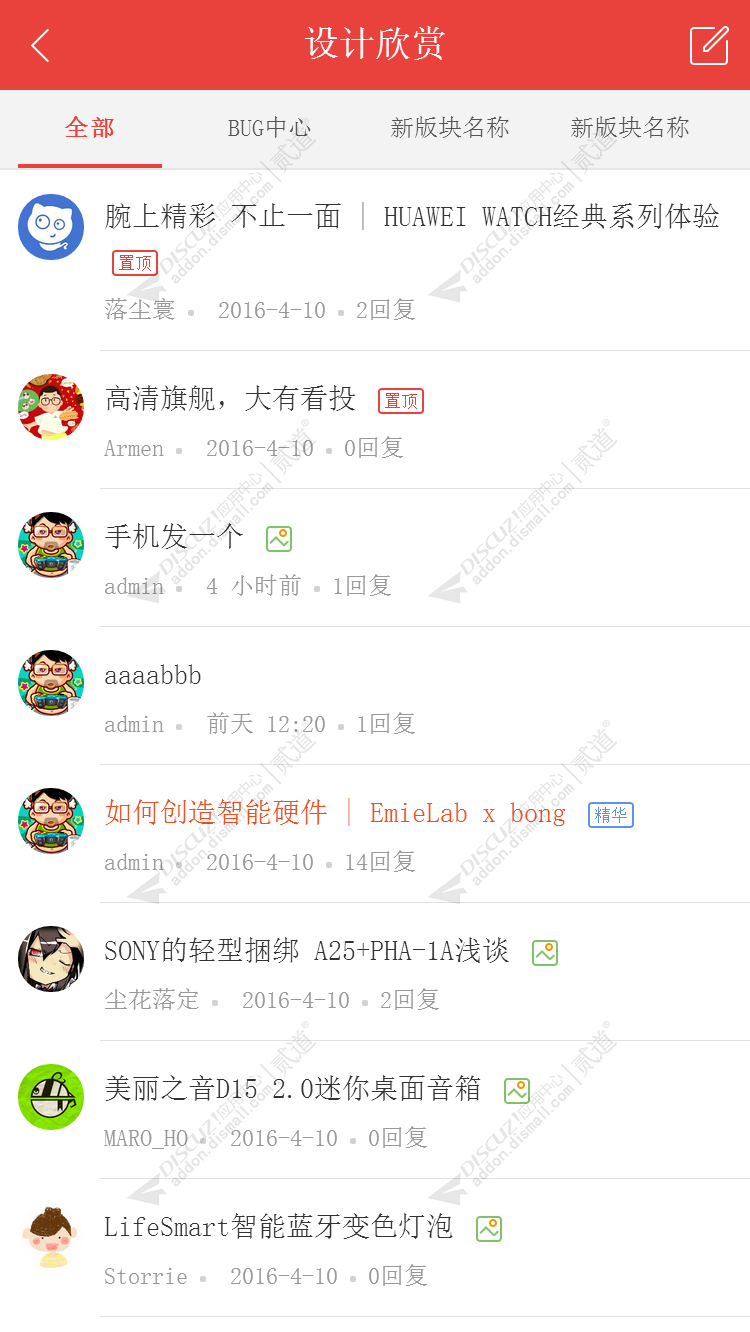Open the LifeSmart智能蓝牙变色灯泡 thread
The height and width of the screenshot is (1332, 750).
[278, 1227]
